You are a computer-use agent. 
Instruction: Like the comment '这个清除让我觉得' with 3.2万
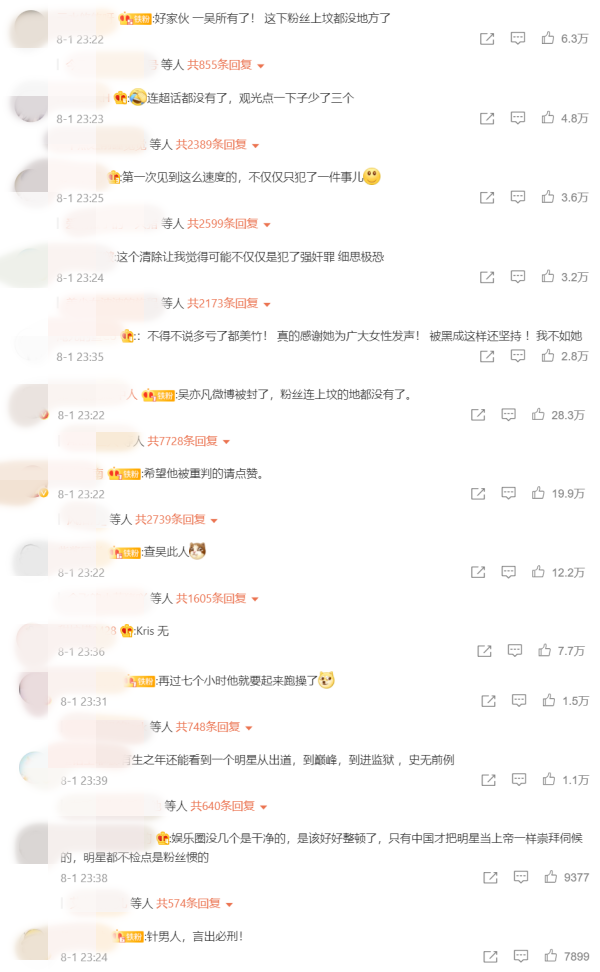[x=548, y=277]
